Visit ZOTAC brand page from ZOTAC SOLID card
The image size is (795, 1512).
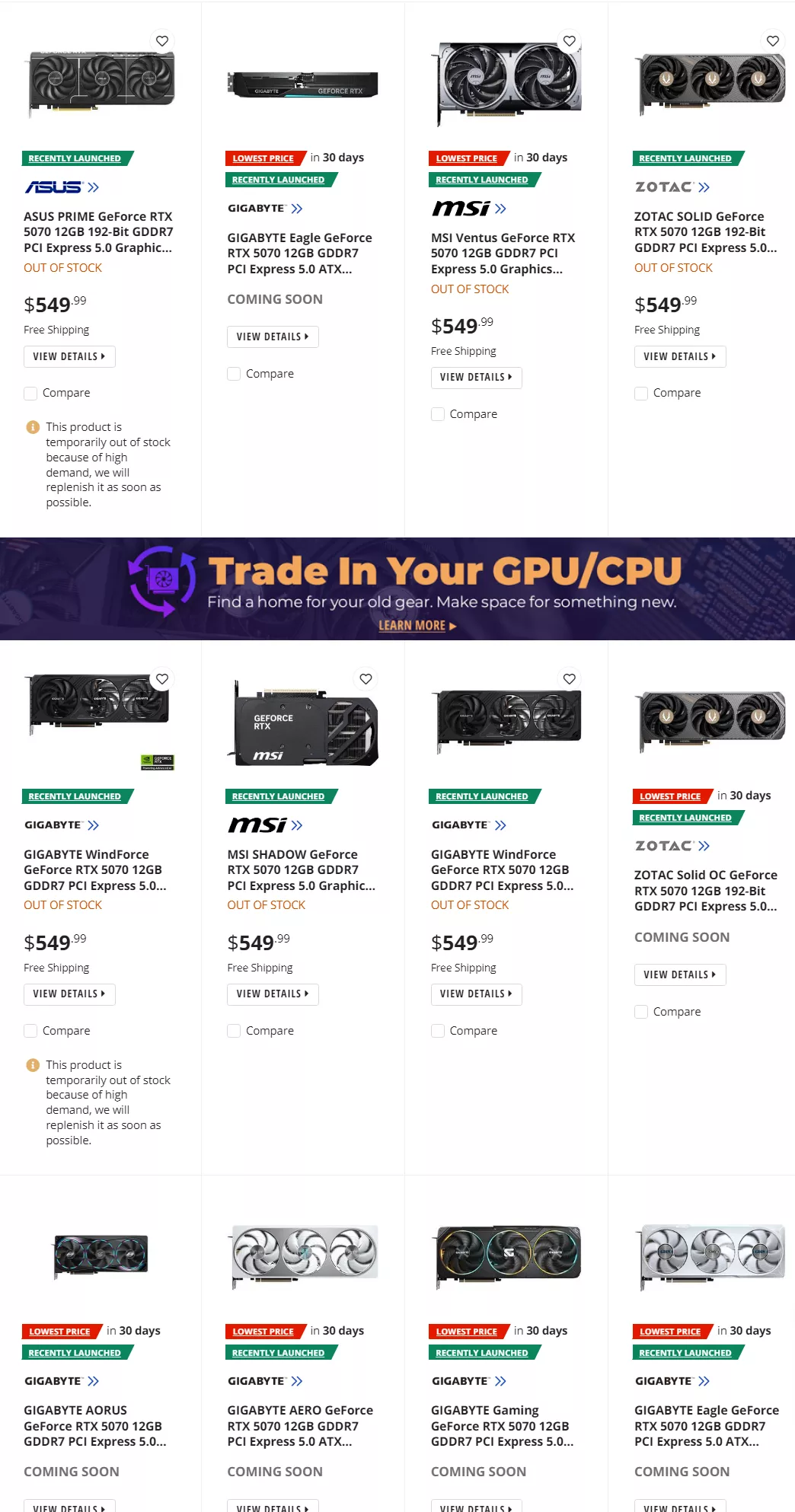672,187
